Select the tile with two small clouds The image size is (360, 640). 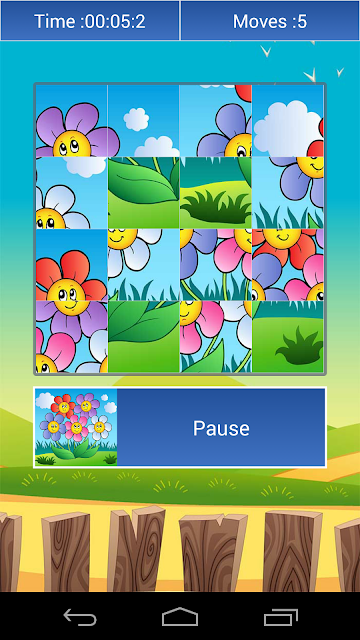click(x=143, y=121)
